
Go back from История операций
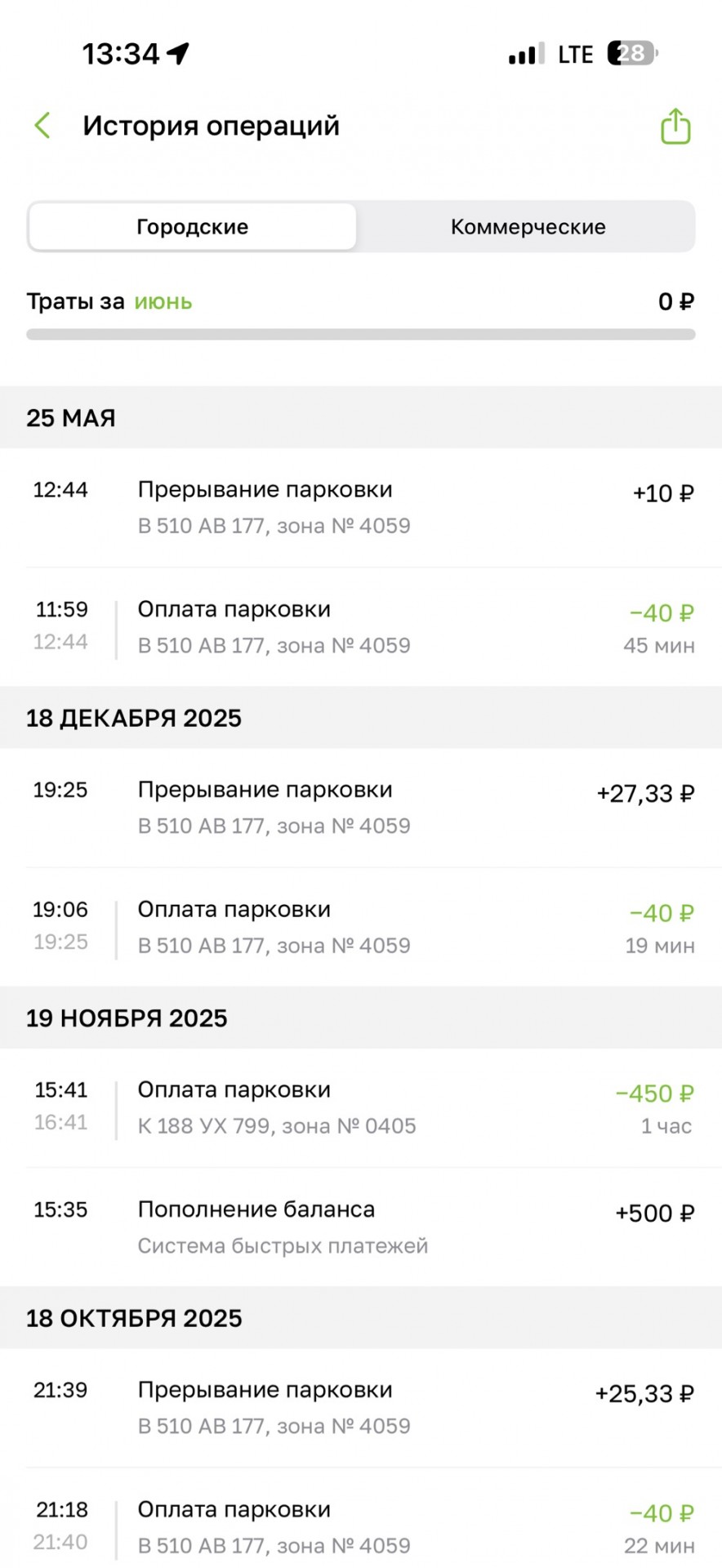[x=43, y=126]
